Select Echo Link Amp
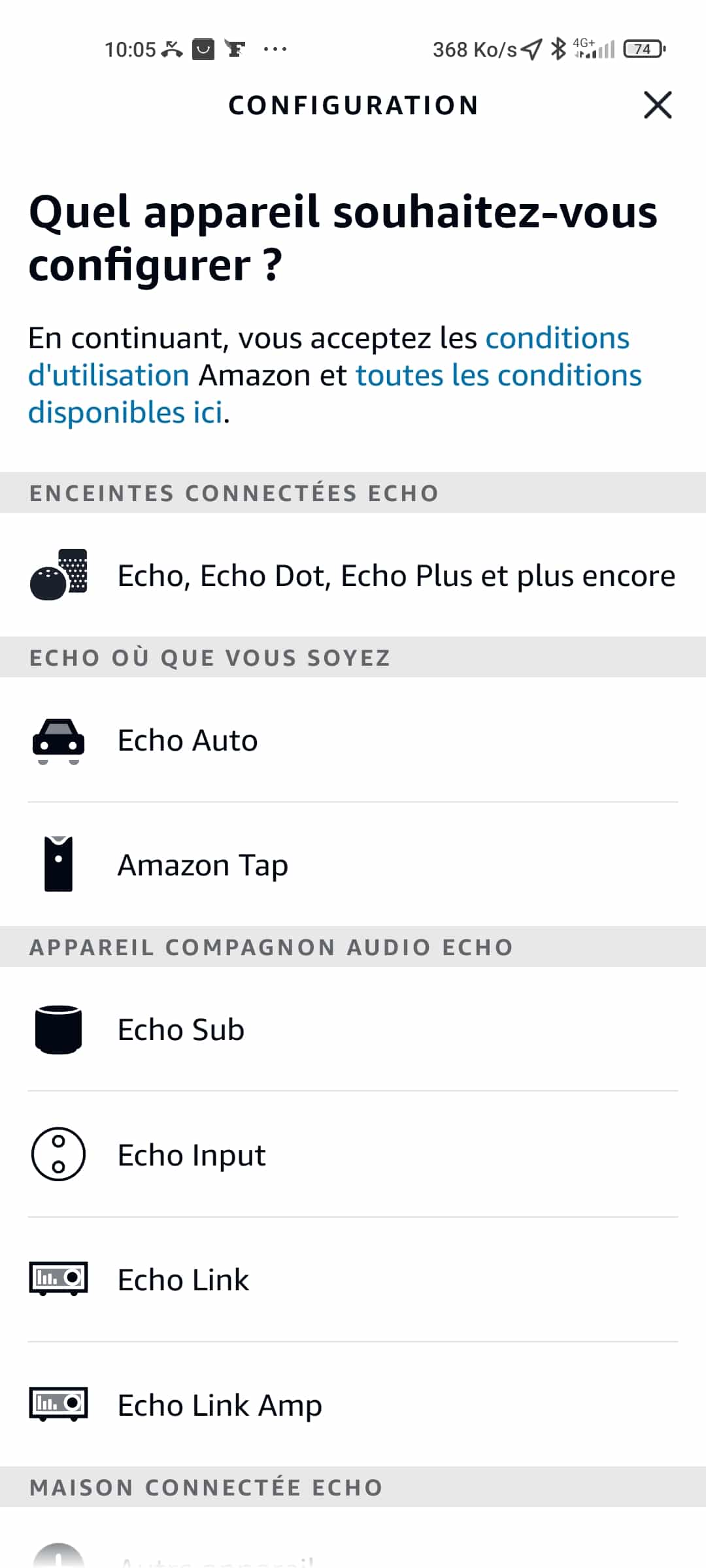 353,1405
